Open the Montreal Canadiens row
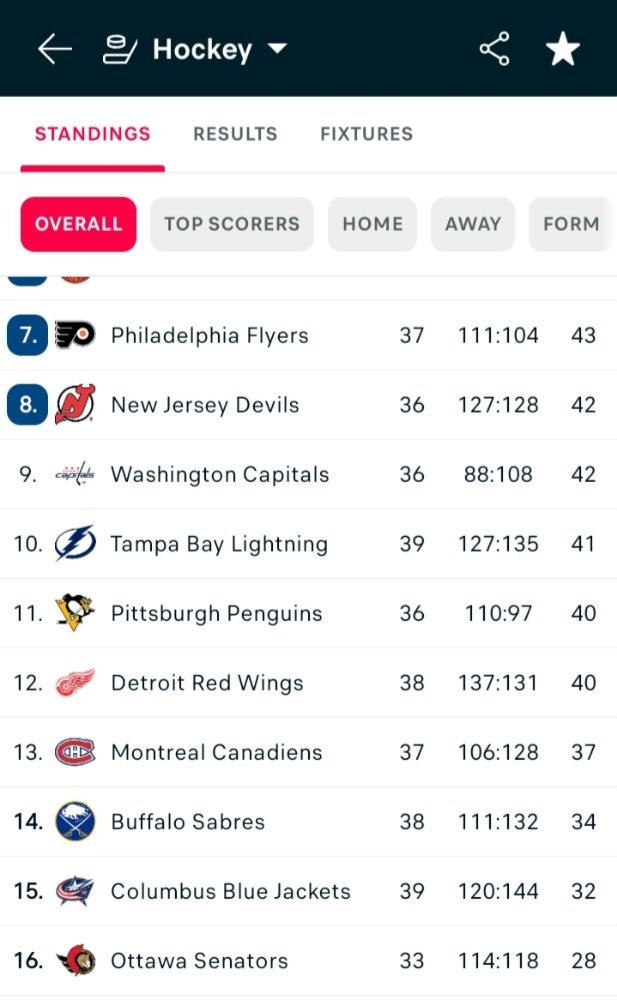Screen dimensions: 617x1000 pyautogui.click(x=308, y=752)
